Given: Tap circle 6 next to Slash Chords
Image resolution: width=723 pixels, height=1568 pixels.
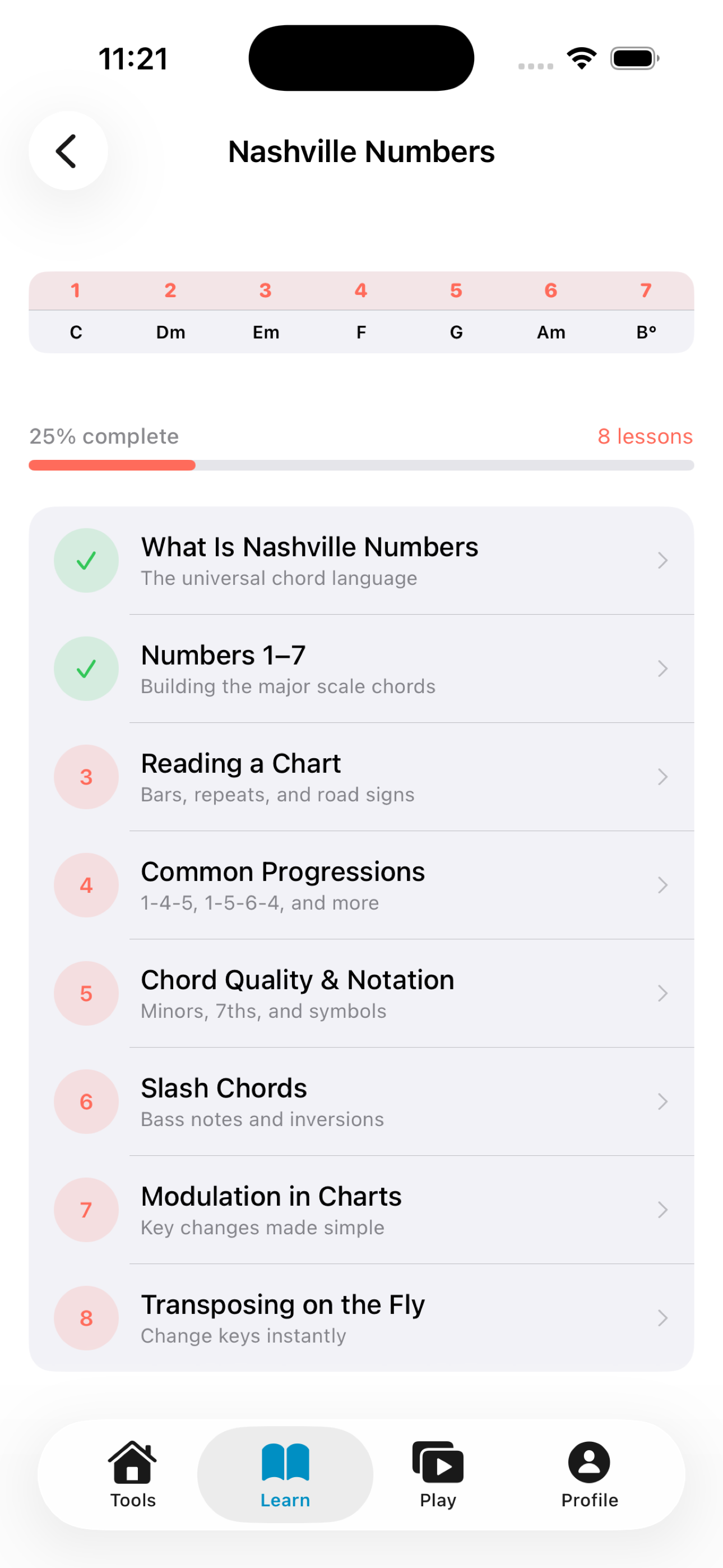Looking at the screenshot, I should [x=86, y=1102].
